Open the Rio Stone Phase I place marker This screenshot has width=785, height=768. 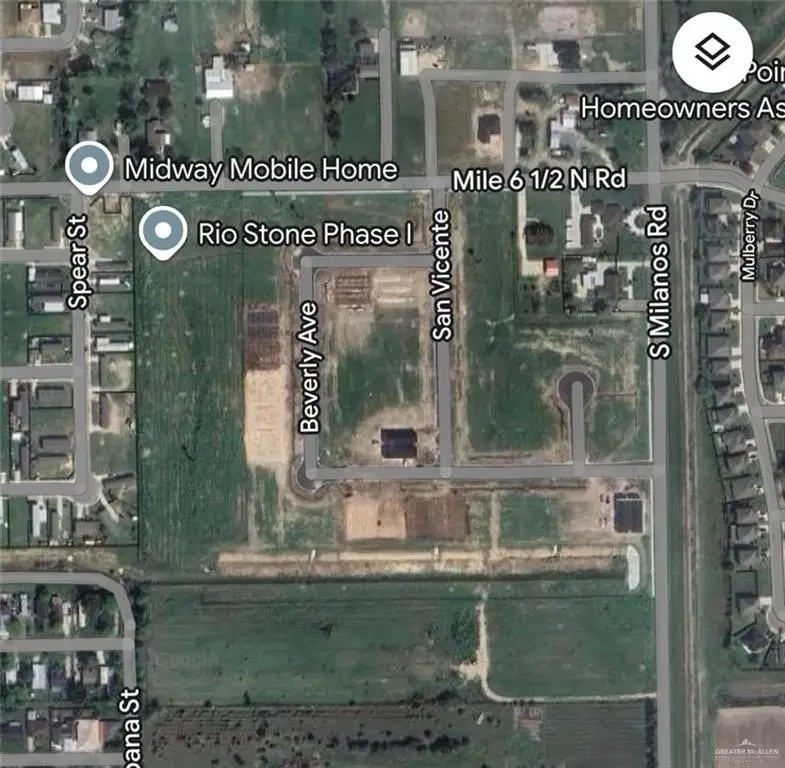162,232
